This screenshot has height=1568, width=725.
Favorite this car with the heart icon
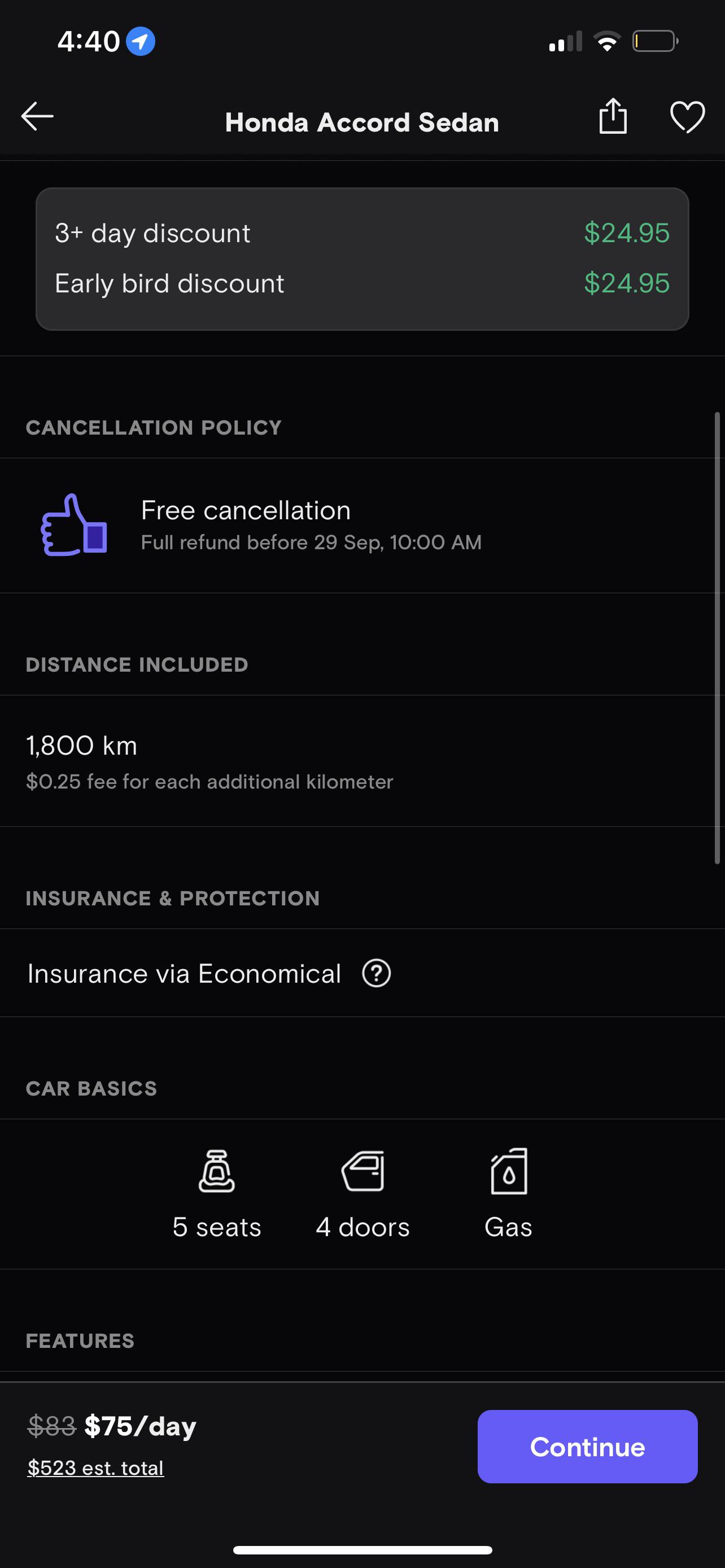click(x=687, y=116)
